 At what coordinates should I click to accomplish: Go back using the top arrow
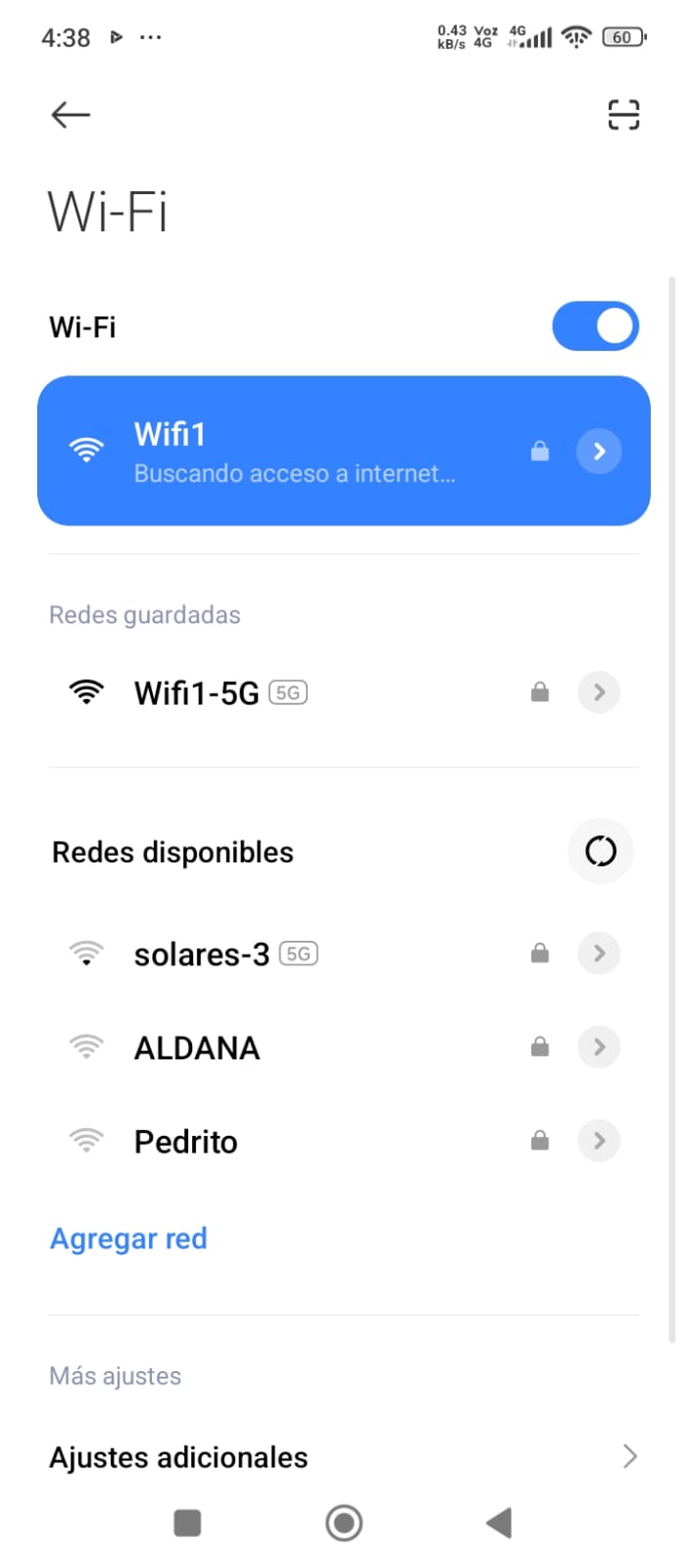71,115
